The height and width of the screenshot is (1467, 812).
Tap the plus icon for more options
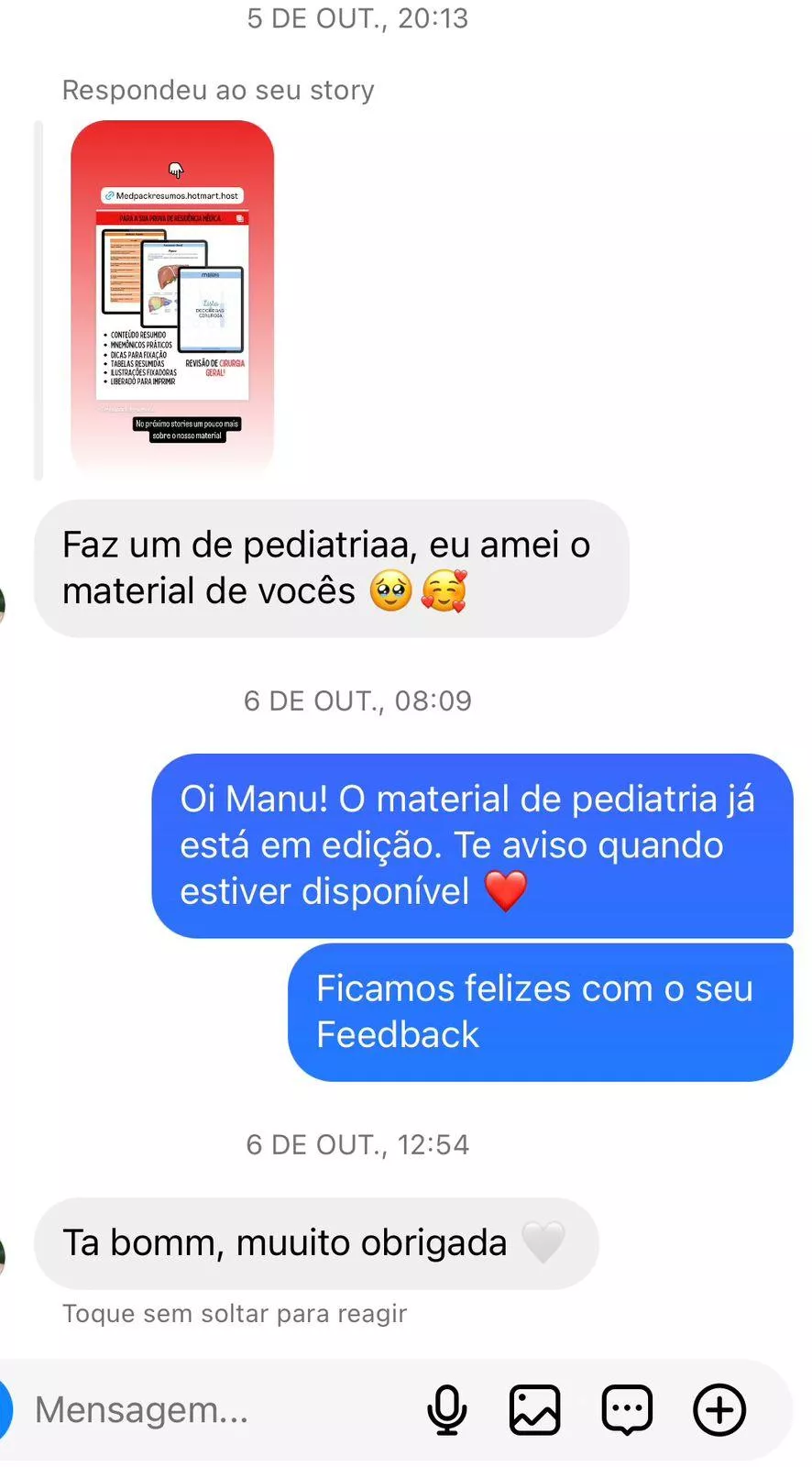click(x=719, y=1410)
